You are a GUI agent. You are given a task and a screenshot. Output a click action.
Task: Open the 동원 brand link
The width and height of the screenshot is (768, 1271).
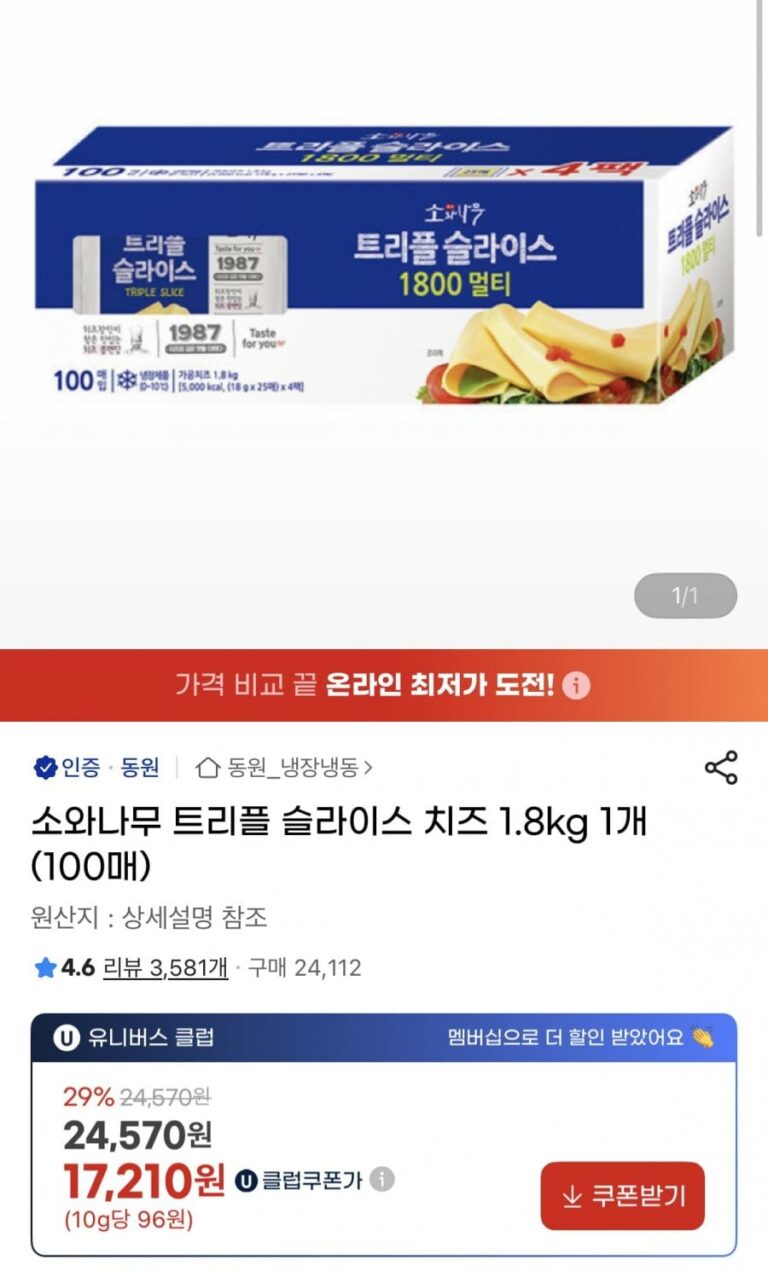[x=140, y=768]
